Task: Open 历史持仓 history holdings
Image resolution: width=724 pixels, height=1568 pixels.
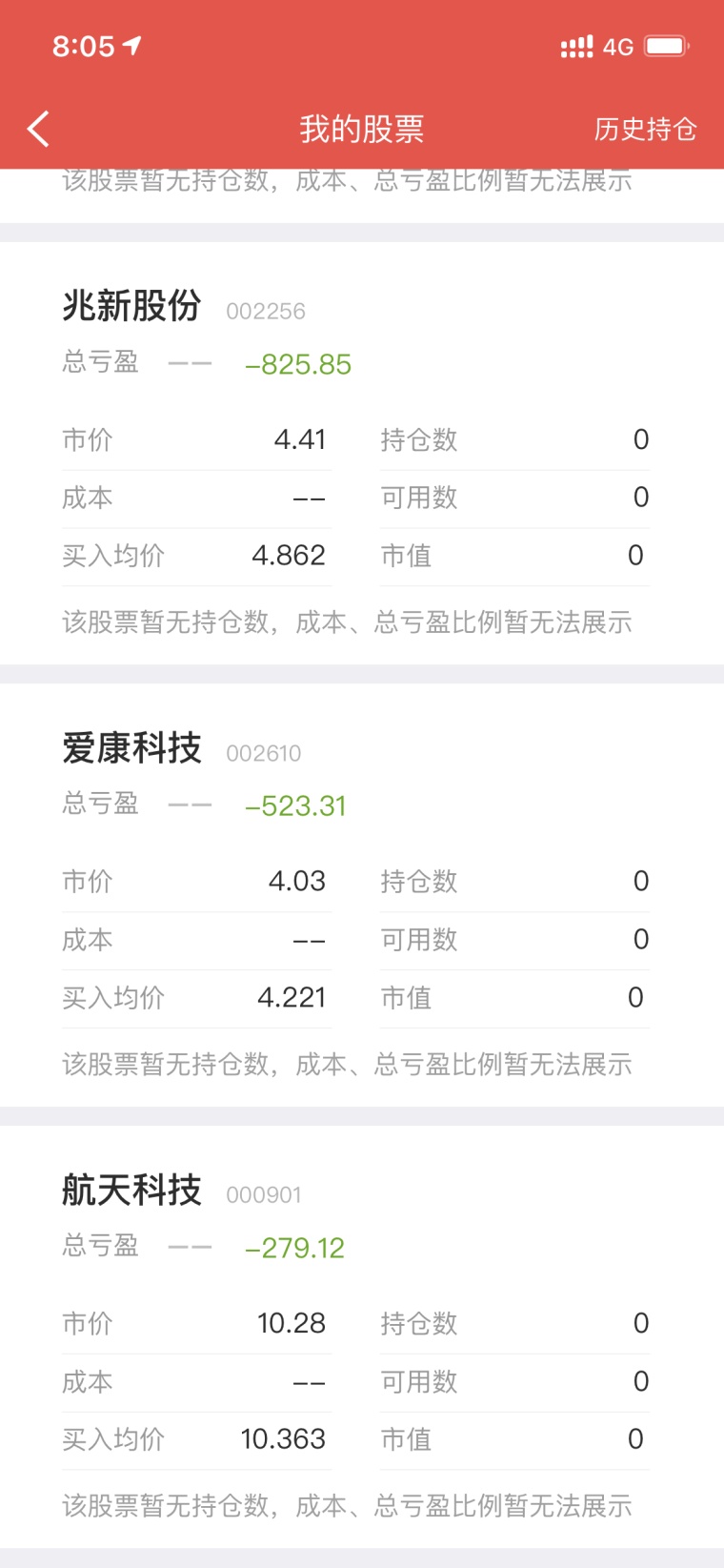Action: point(645,129)
